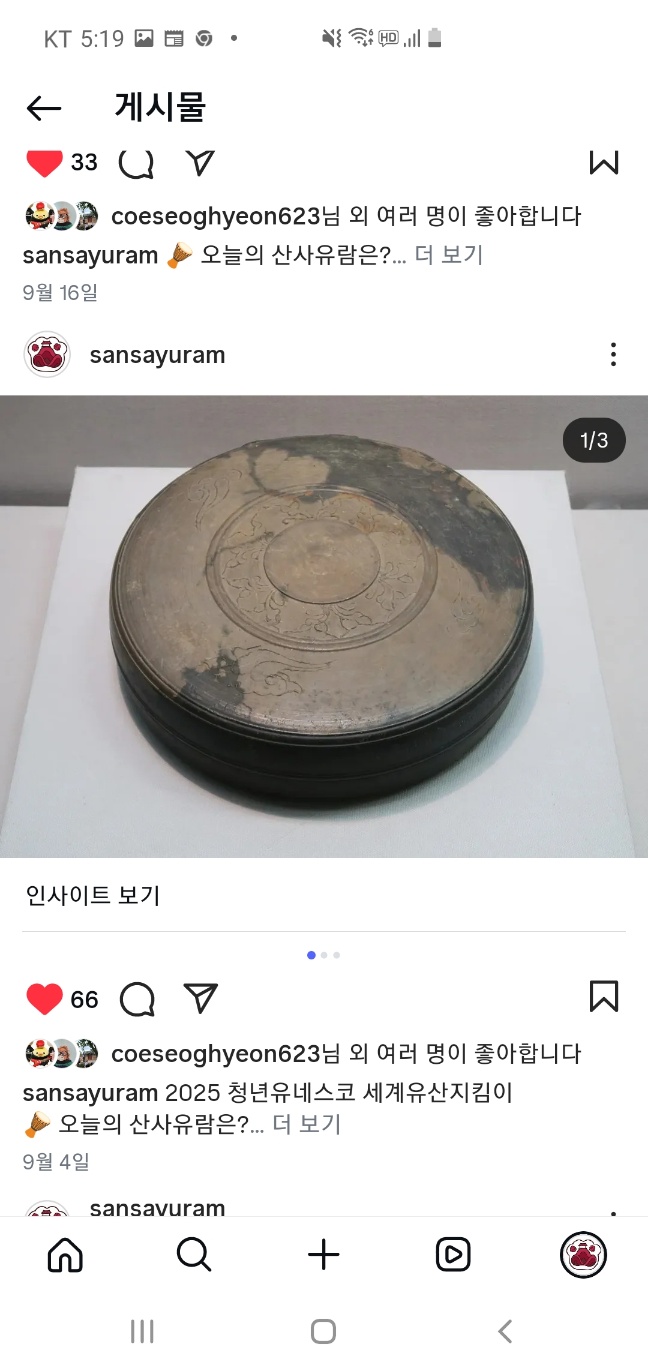
Task: Open sansayuram profile from the post header
Action: (x=157, y=355)
